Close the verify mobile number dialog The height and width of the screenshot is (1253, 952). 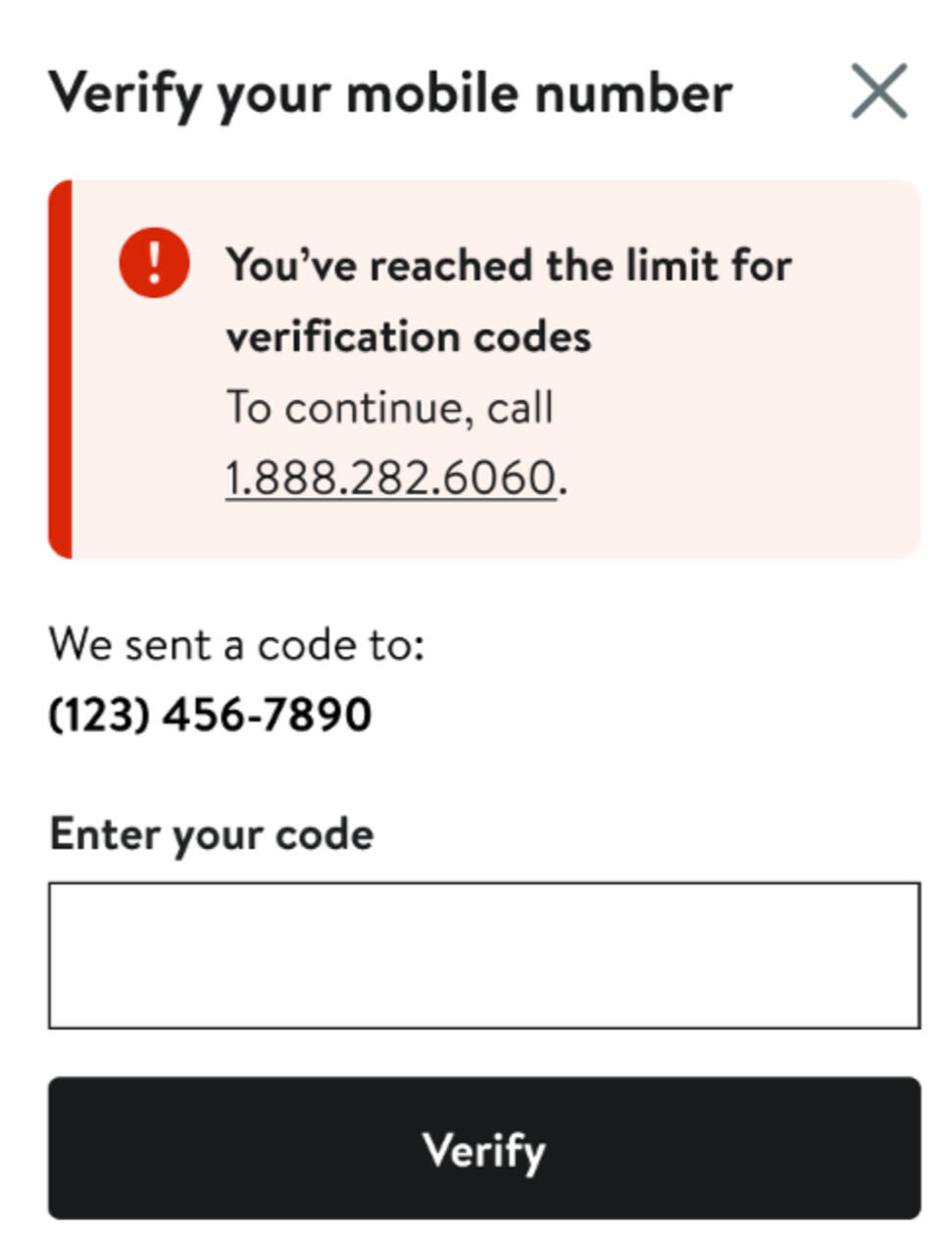pyautogui.click(x=878, y=92)
